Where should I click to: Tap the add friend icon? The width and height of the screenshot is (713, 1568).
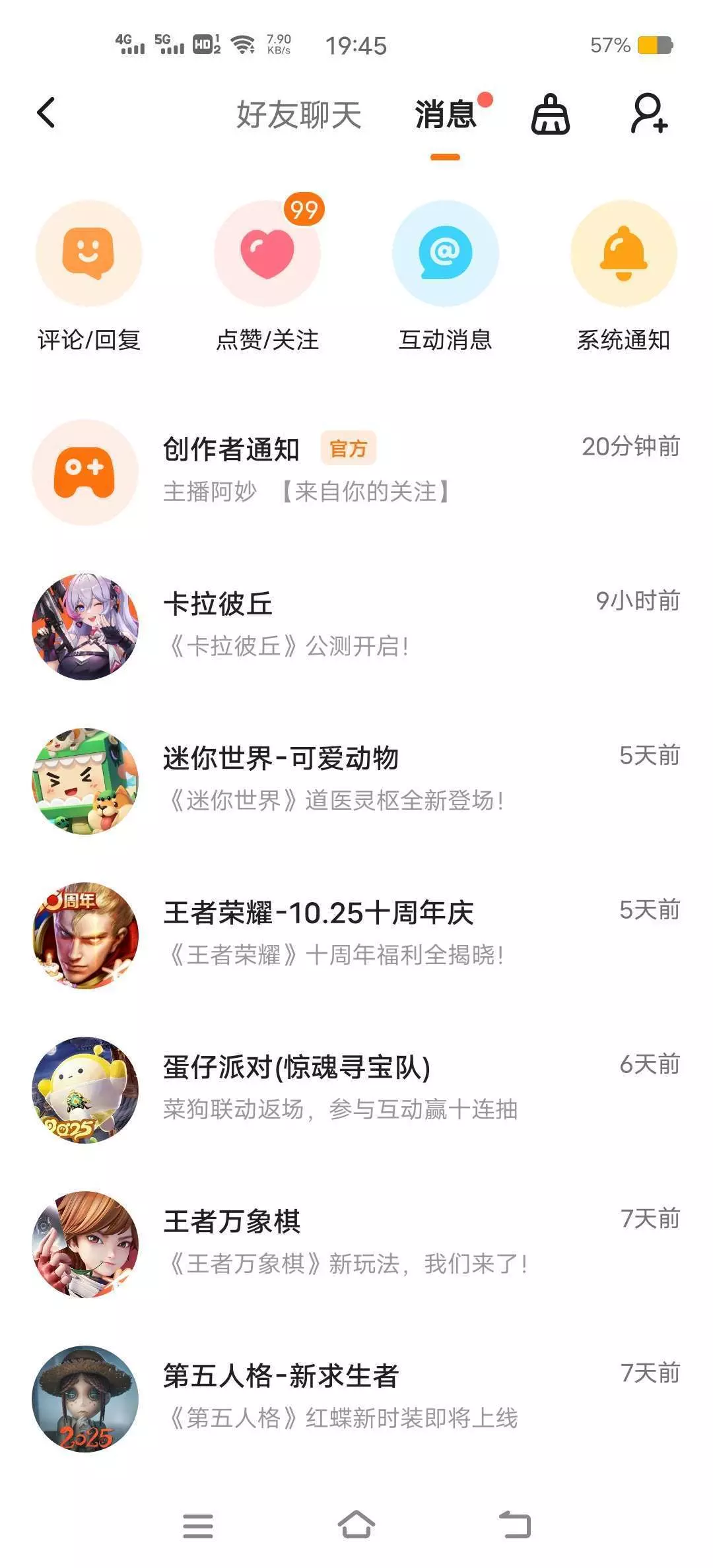point(649,114)
